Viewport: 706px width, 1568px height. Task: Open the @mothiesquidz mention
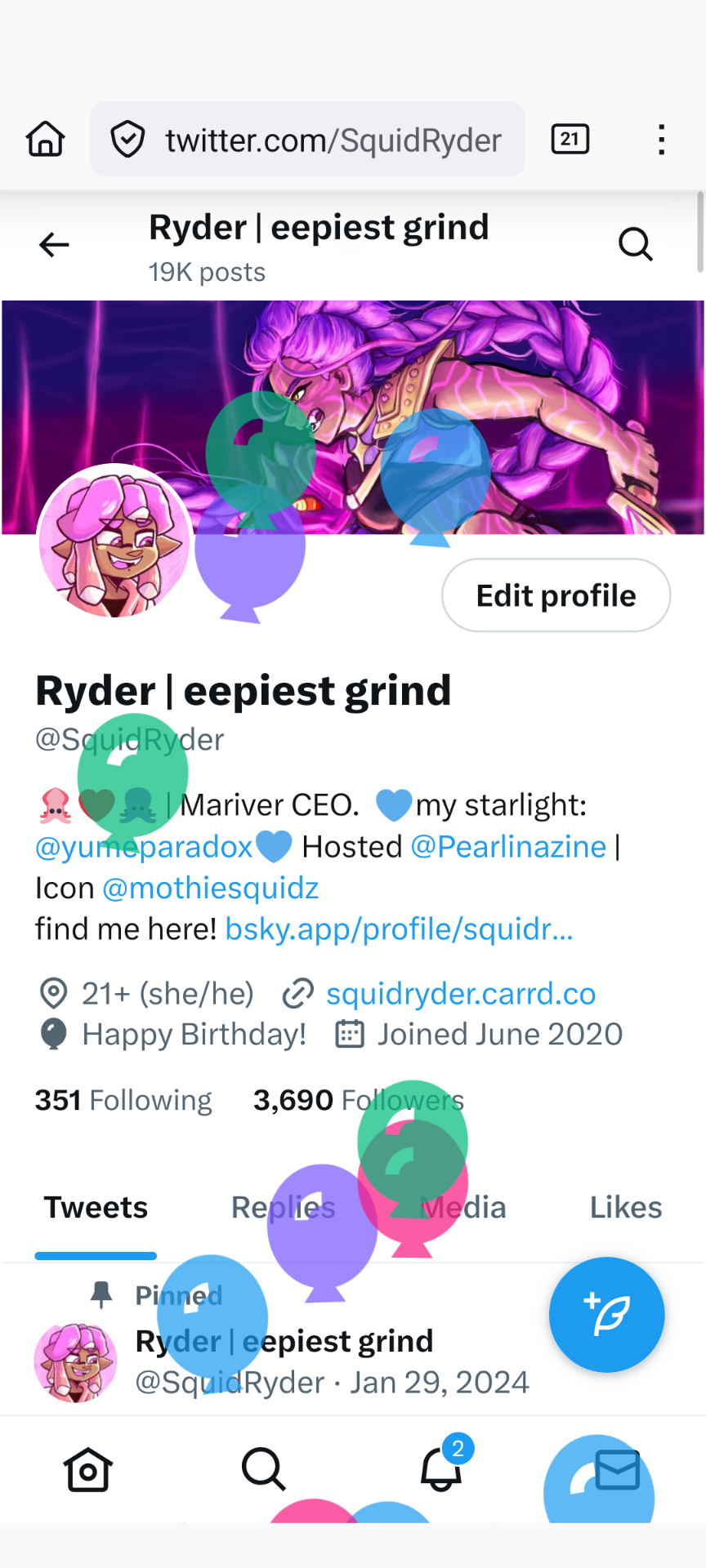tap(210, 888)
